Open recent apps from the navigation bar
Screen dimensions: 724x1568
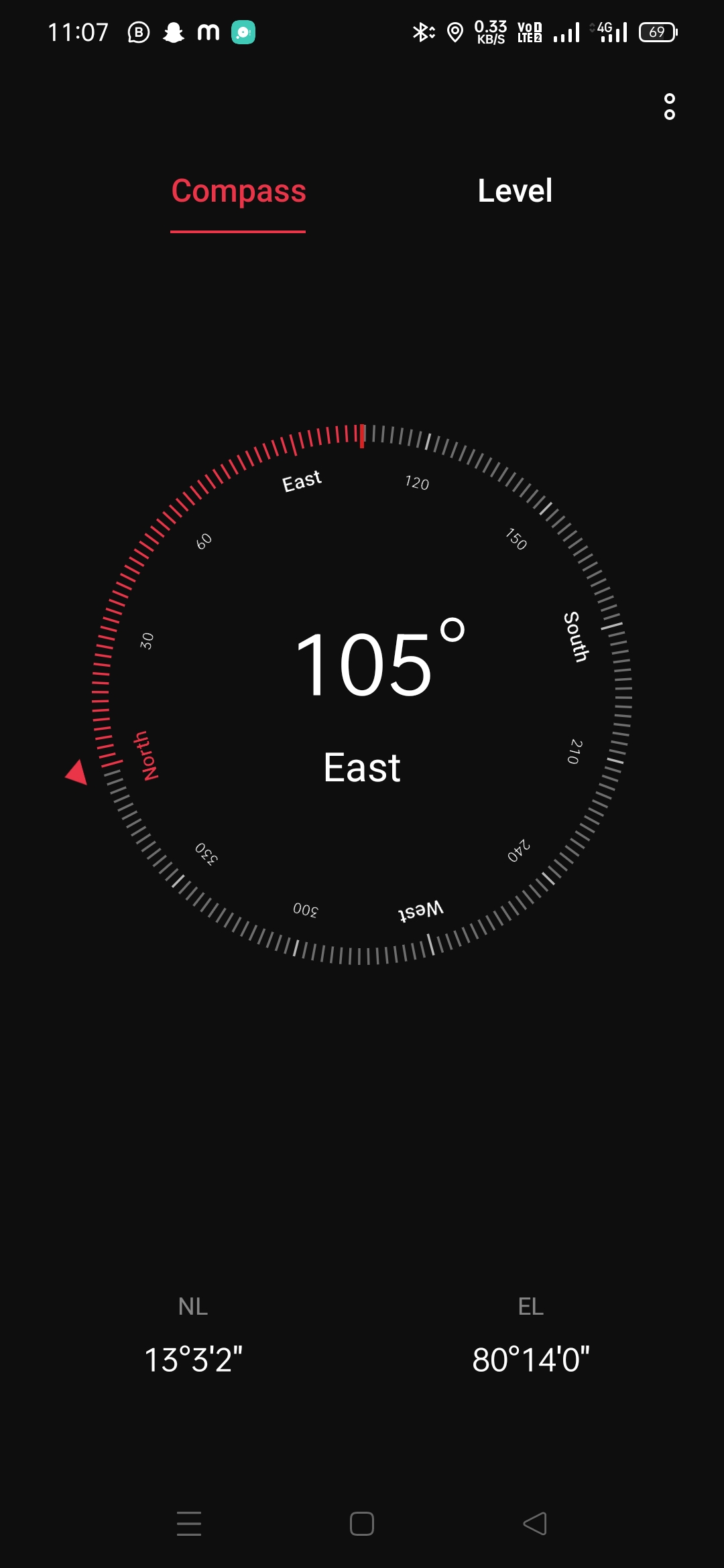tap(189, 1523)
